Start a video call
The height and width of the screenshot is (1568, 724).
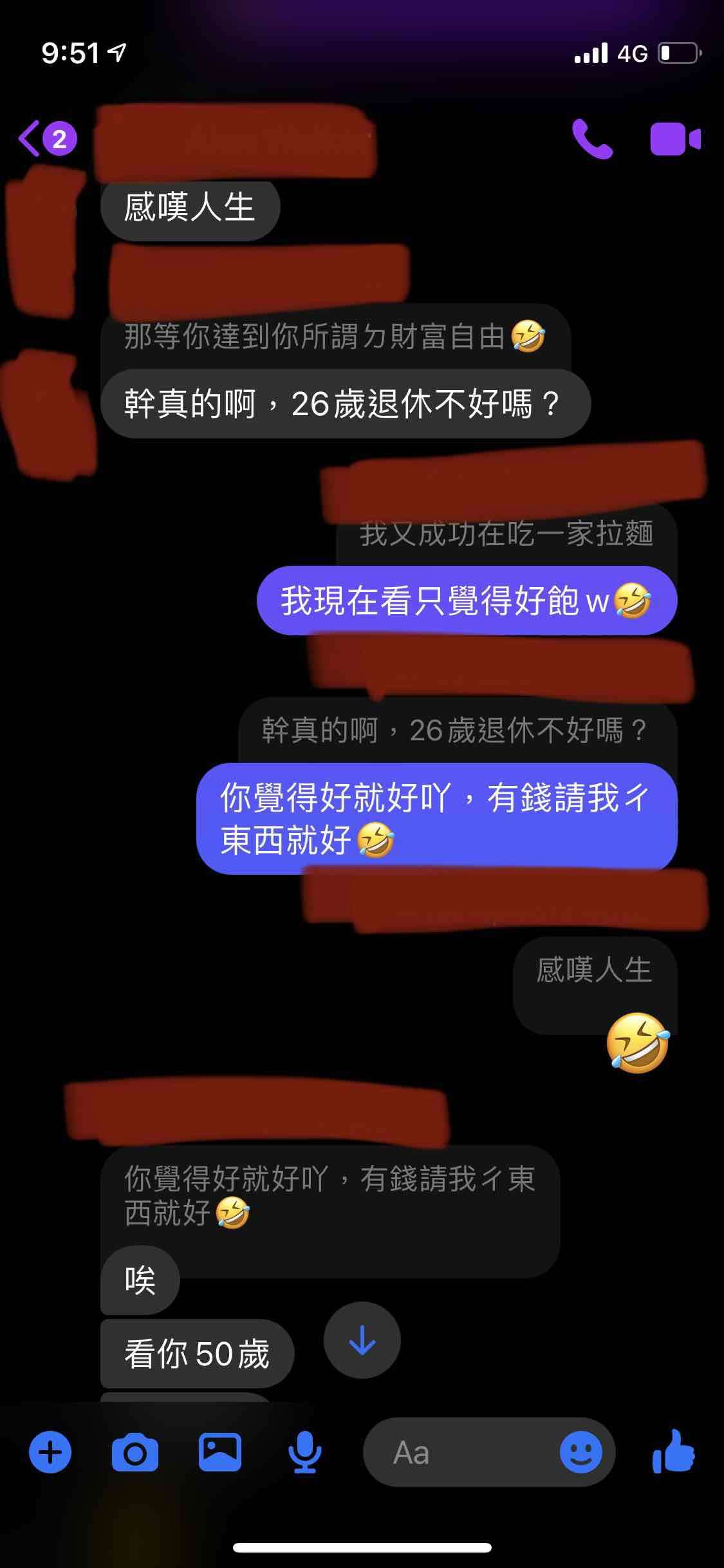675,139
